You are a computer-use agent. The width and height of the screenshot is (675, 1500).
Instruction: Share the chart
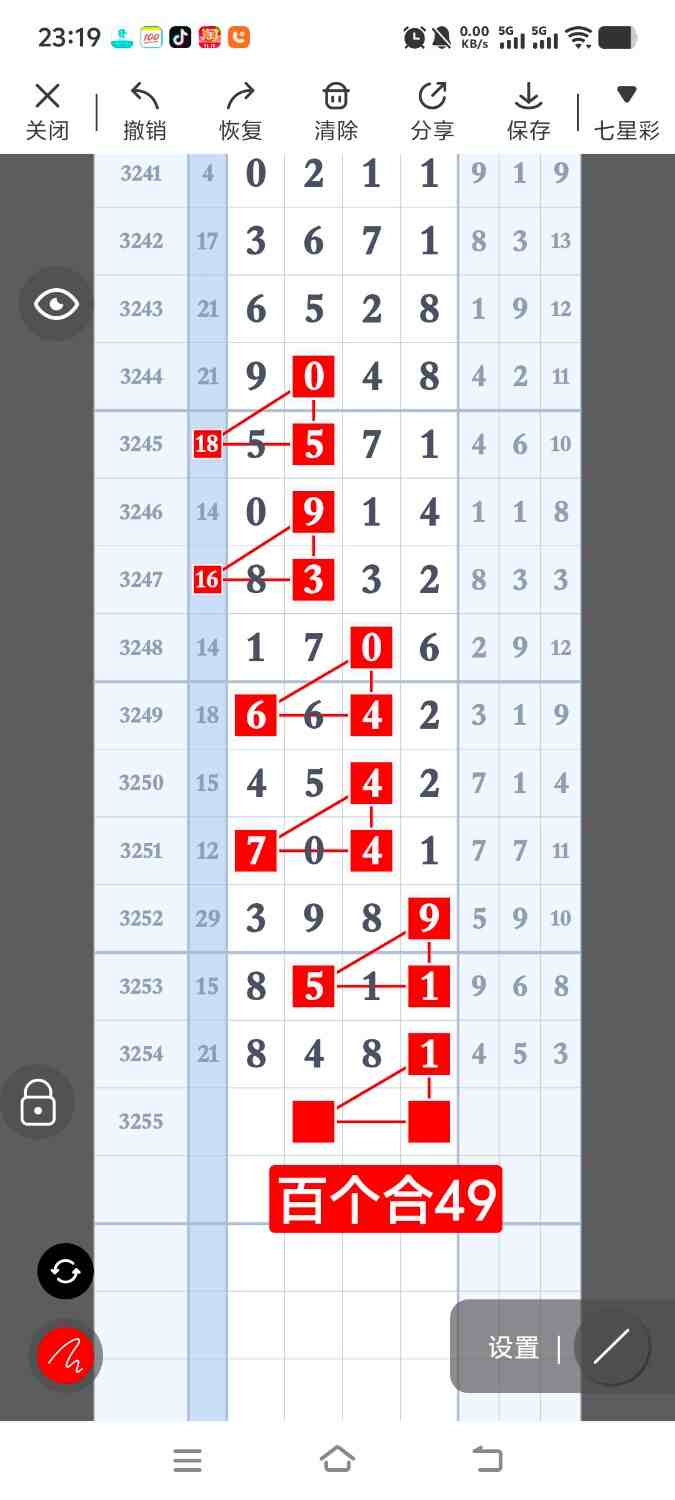pos(432,110)
